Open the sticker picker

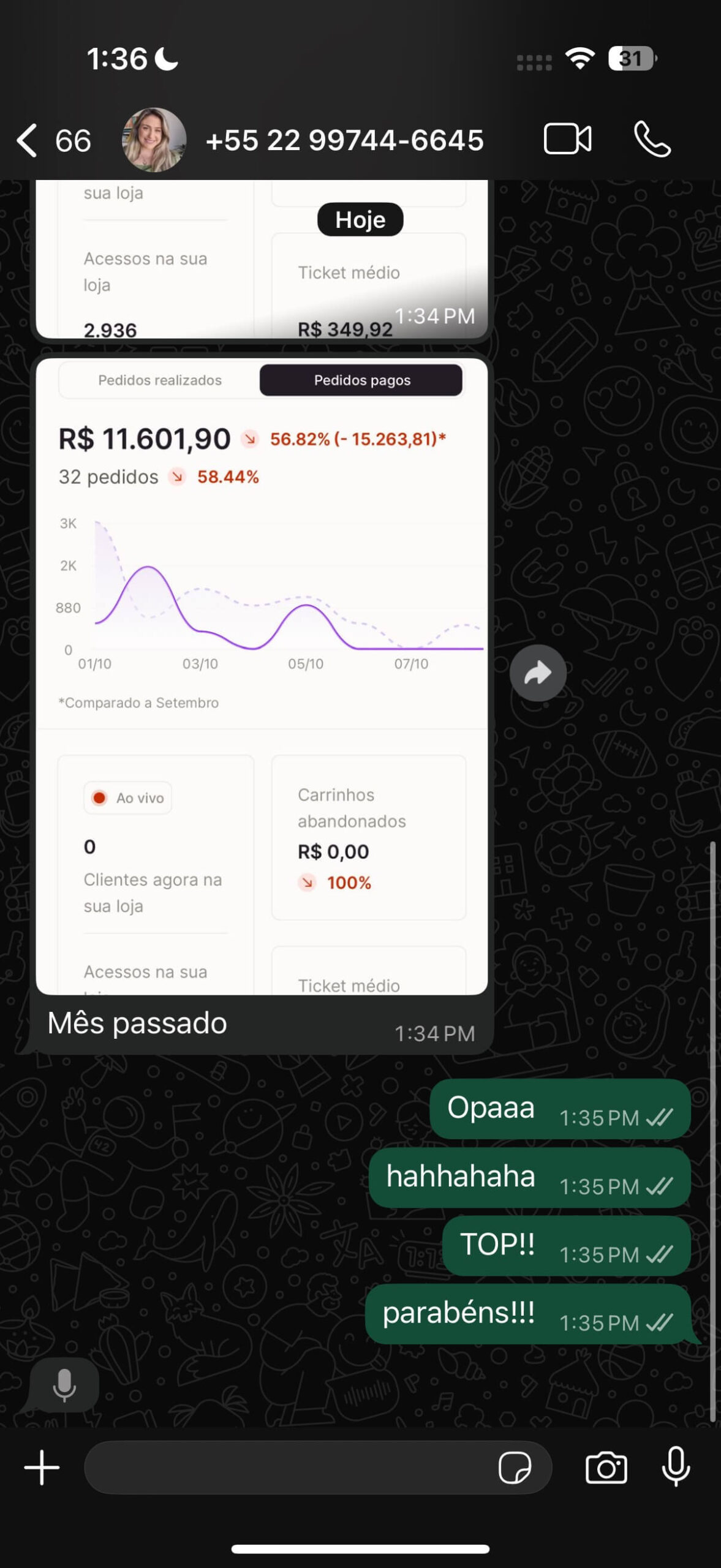click(x=515, y=1468)
